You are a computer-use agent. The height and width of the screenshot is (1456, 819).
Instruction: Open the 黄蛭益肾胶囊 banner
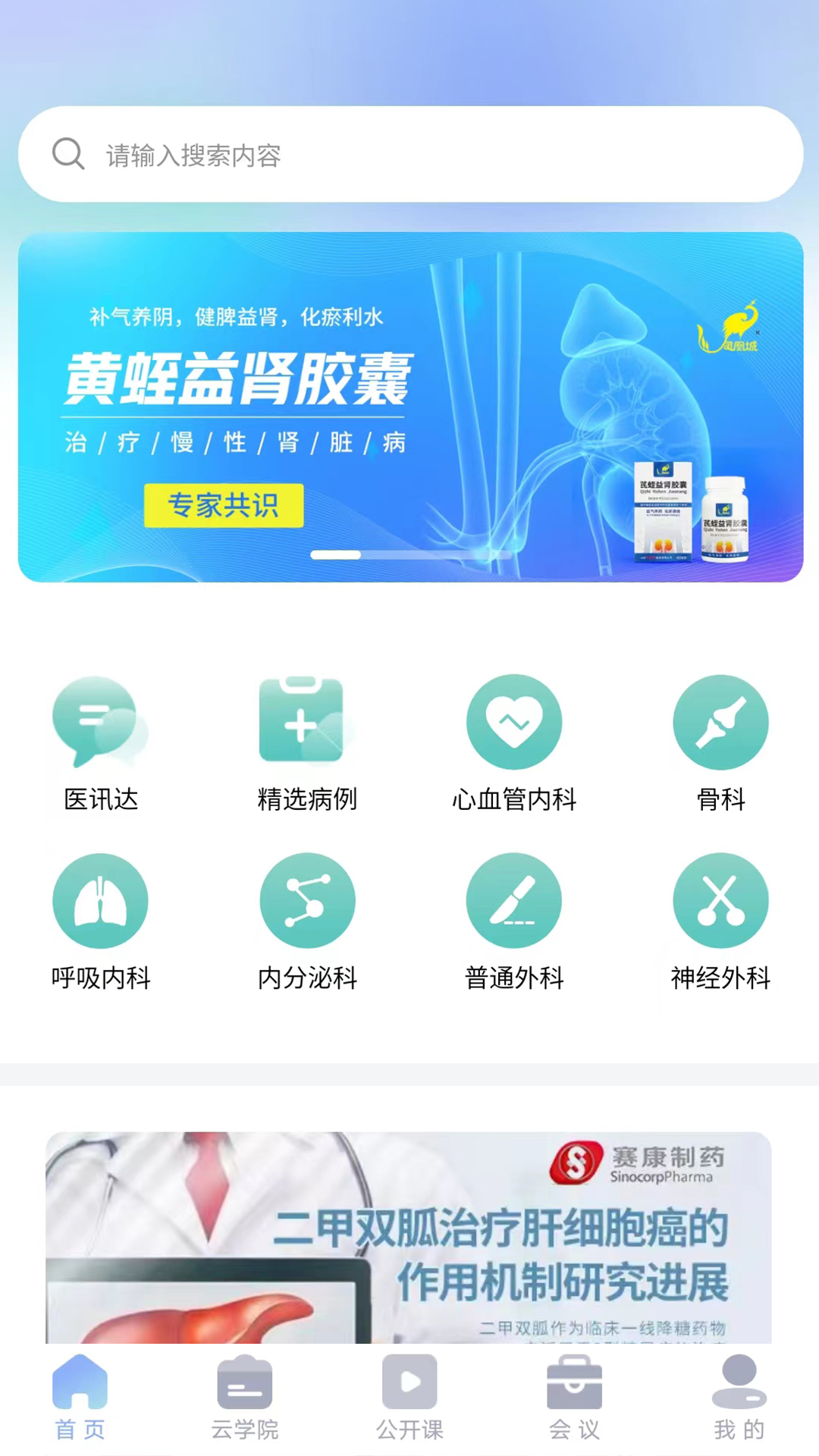(x=409, y=407)
